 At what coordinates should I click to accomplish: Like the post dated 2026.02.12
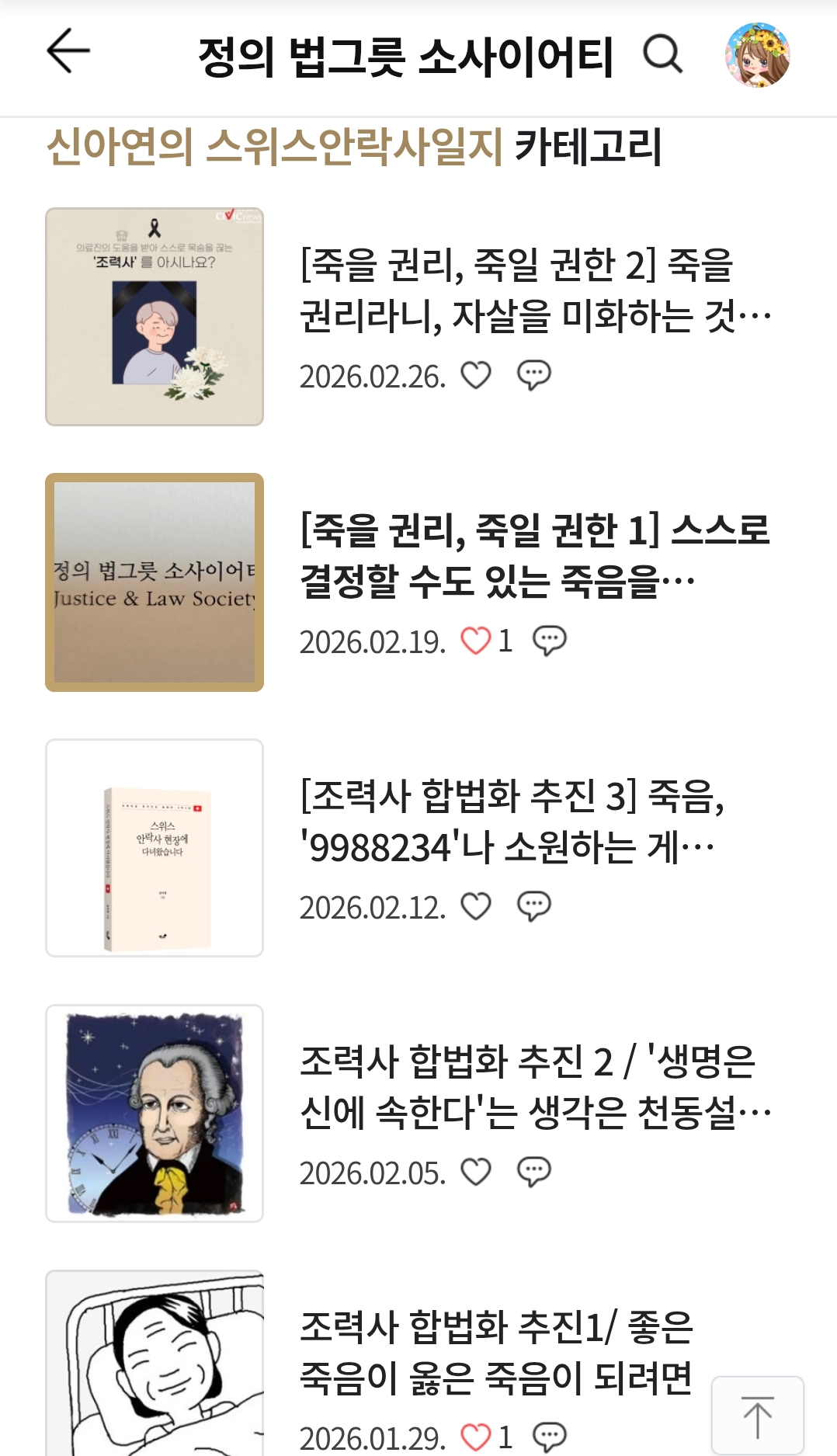pyautogui.click(x=476, y=907)
